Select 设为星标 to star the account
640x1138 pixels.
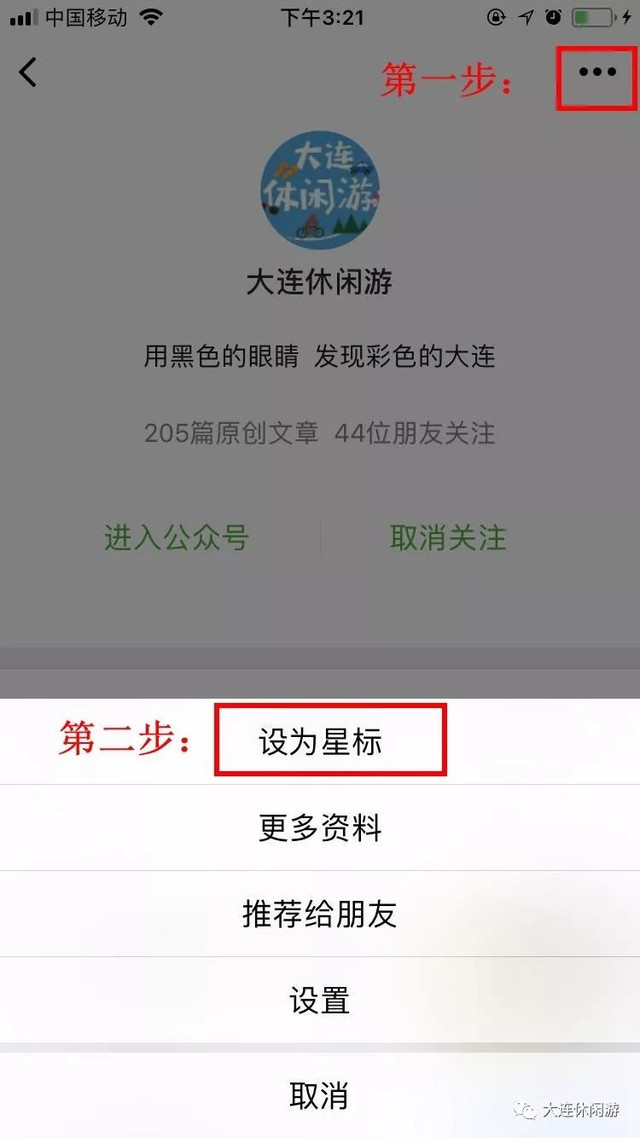pyautogui.click(x=320, y=742)
